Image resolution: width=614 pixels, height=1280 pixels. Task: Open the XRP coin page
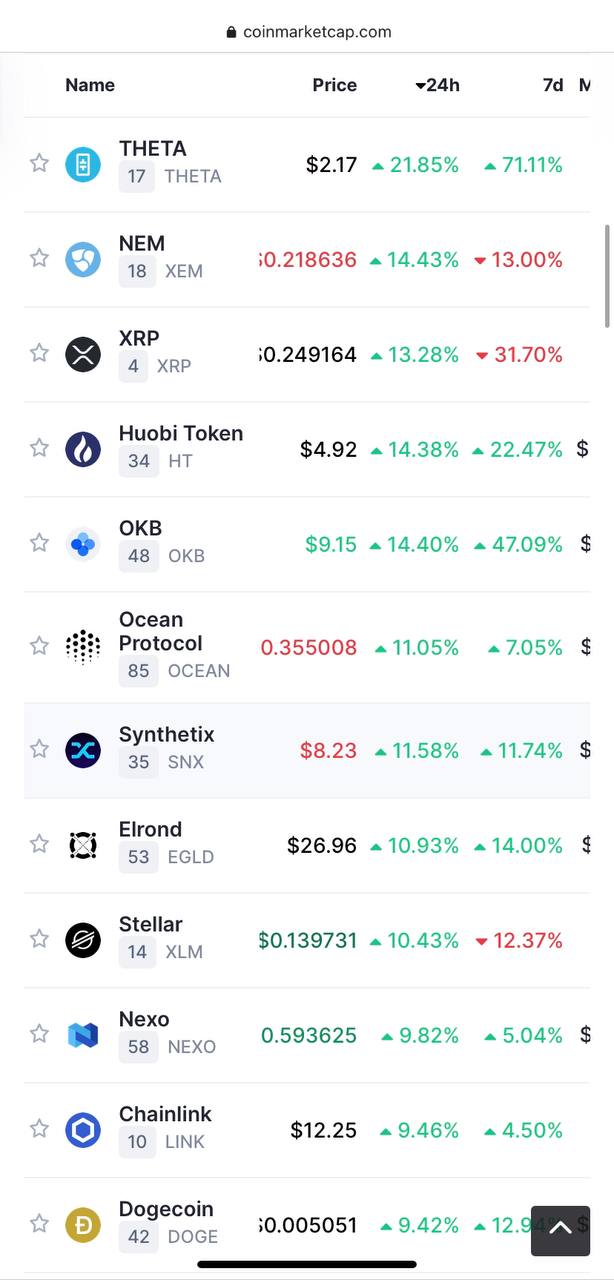click(139, 338)
